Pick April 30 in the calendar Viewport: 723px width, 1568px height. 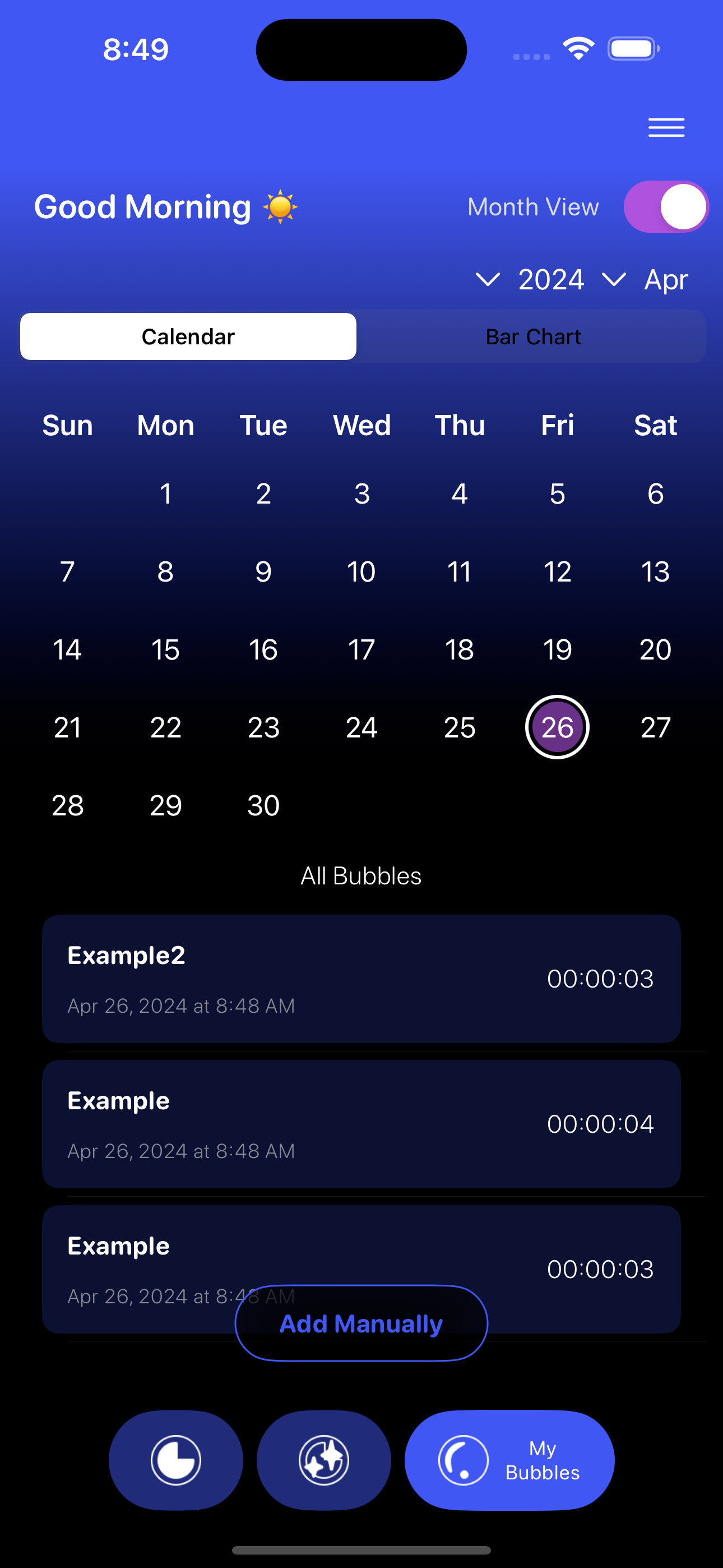263,805
